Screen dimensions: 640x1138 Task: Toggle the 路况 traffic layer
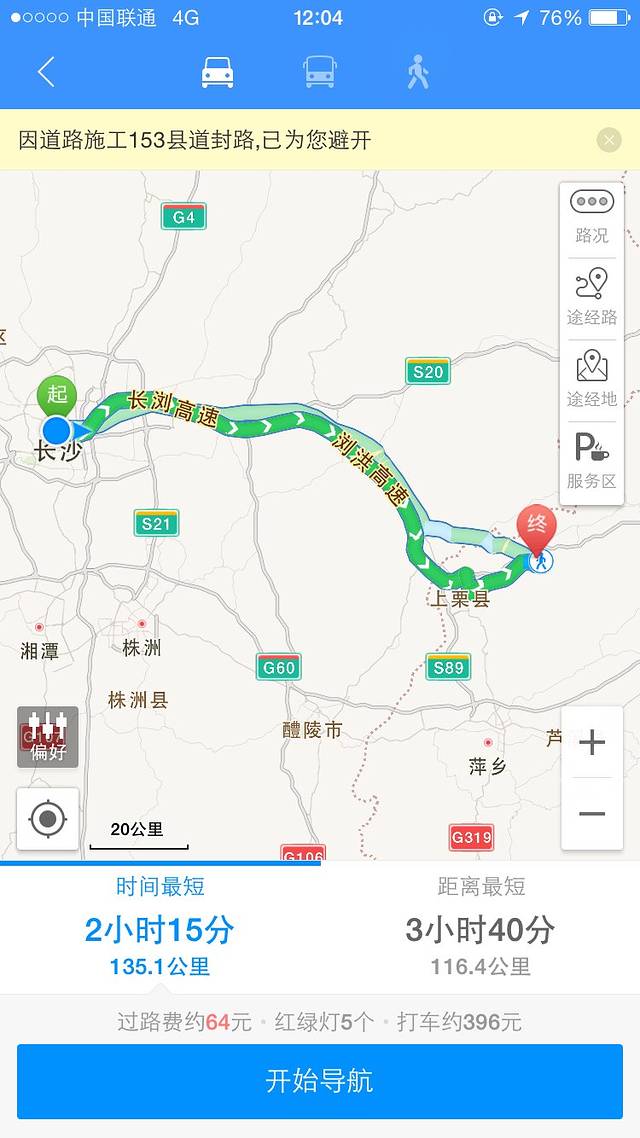pos(592,218)
